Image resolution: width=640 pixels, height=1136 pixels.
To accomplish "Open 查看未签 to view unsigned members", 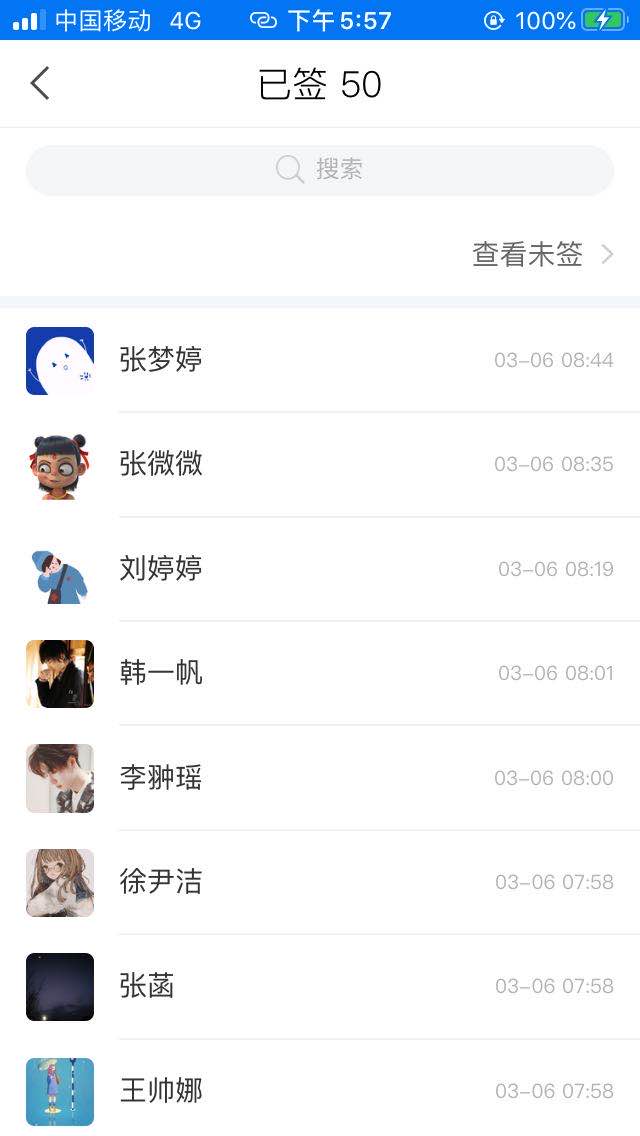I will click(542, 255).
